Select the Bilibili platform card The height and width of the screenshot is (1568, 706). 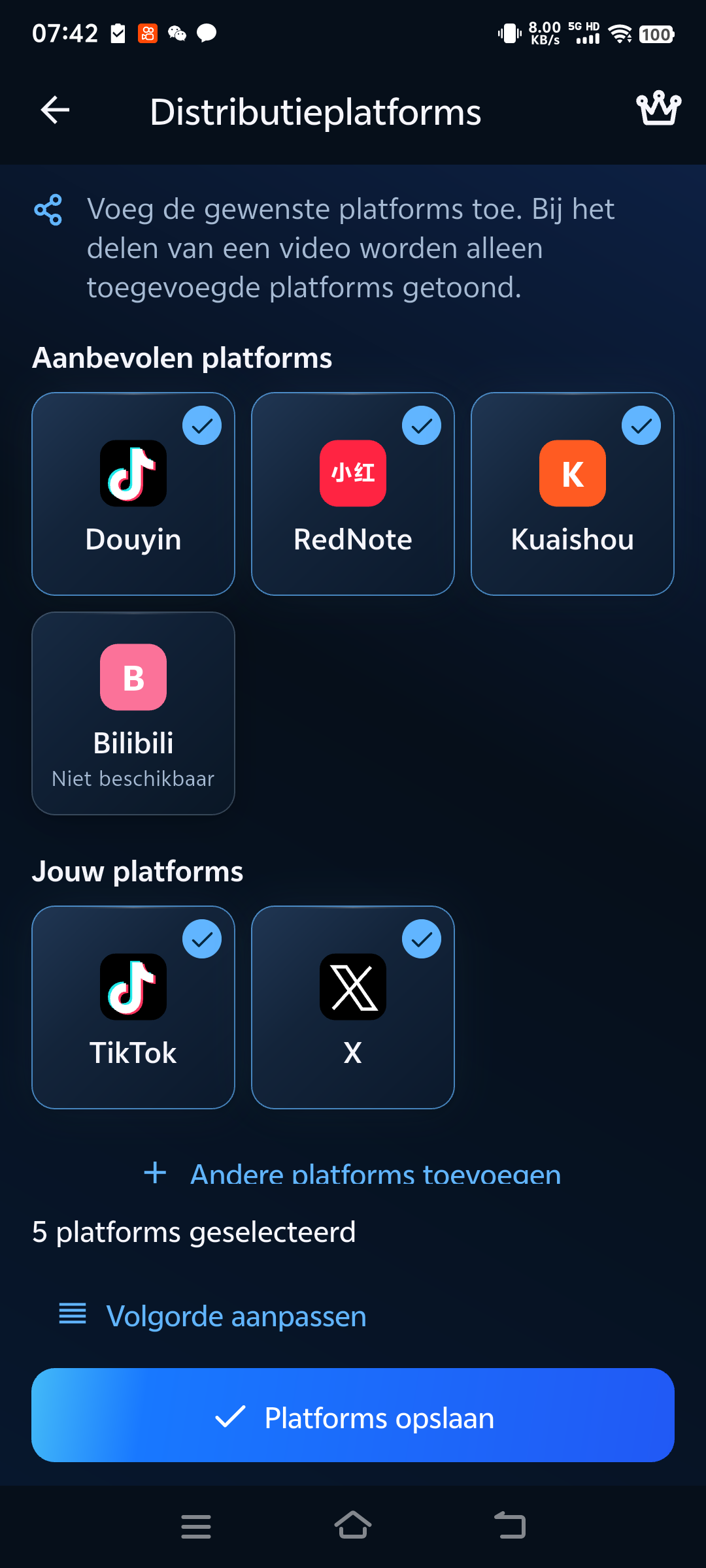coord(133,713)
